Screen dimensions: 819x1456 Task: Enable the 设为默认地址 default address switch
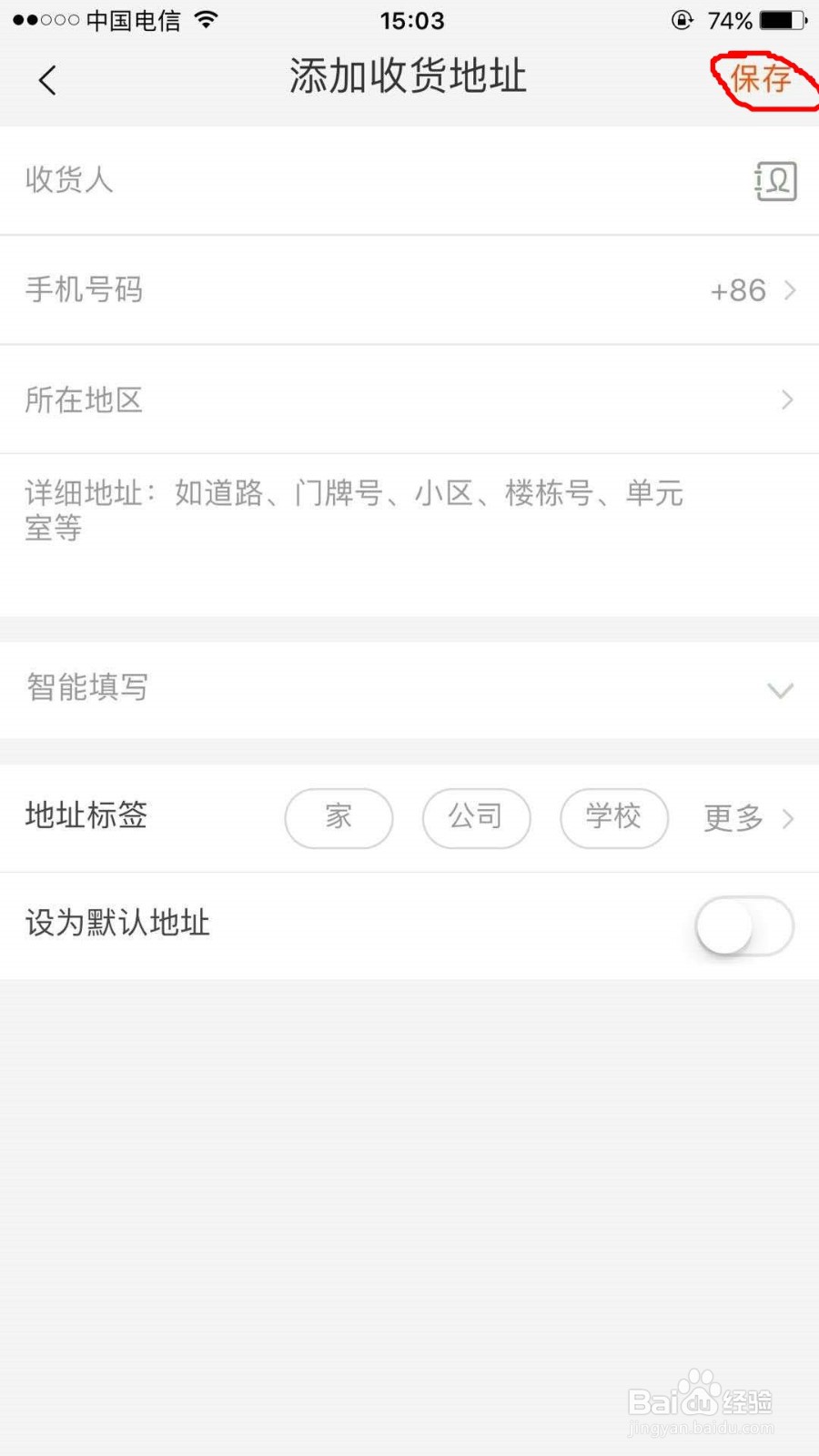743,925
